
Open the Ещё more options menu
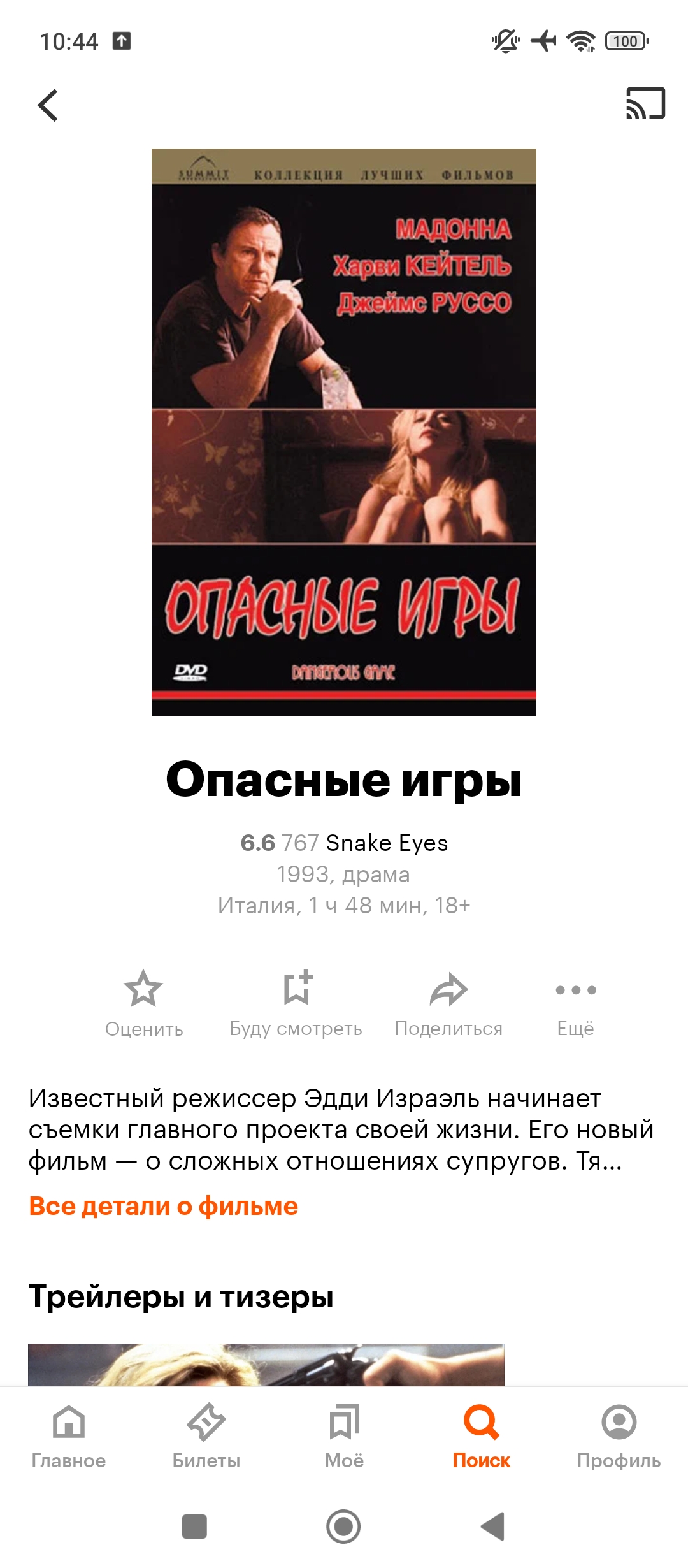(x=575, y=1001)
